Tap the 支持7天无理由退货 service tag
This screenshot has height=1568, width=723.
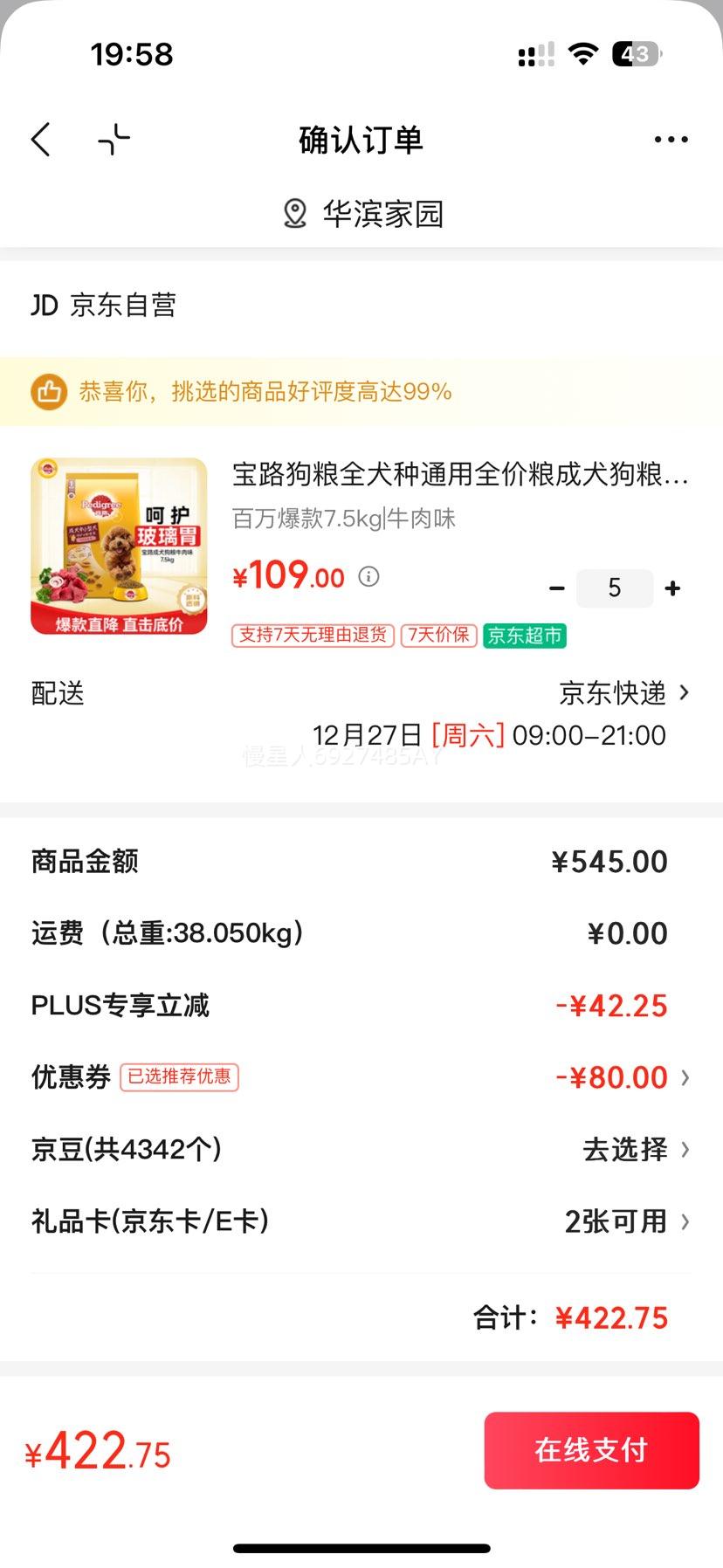312,636
